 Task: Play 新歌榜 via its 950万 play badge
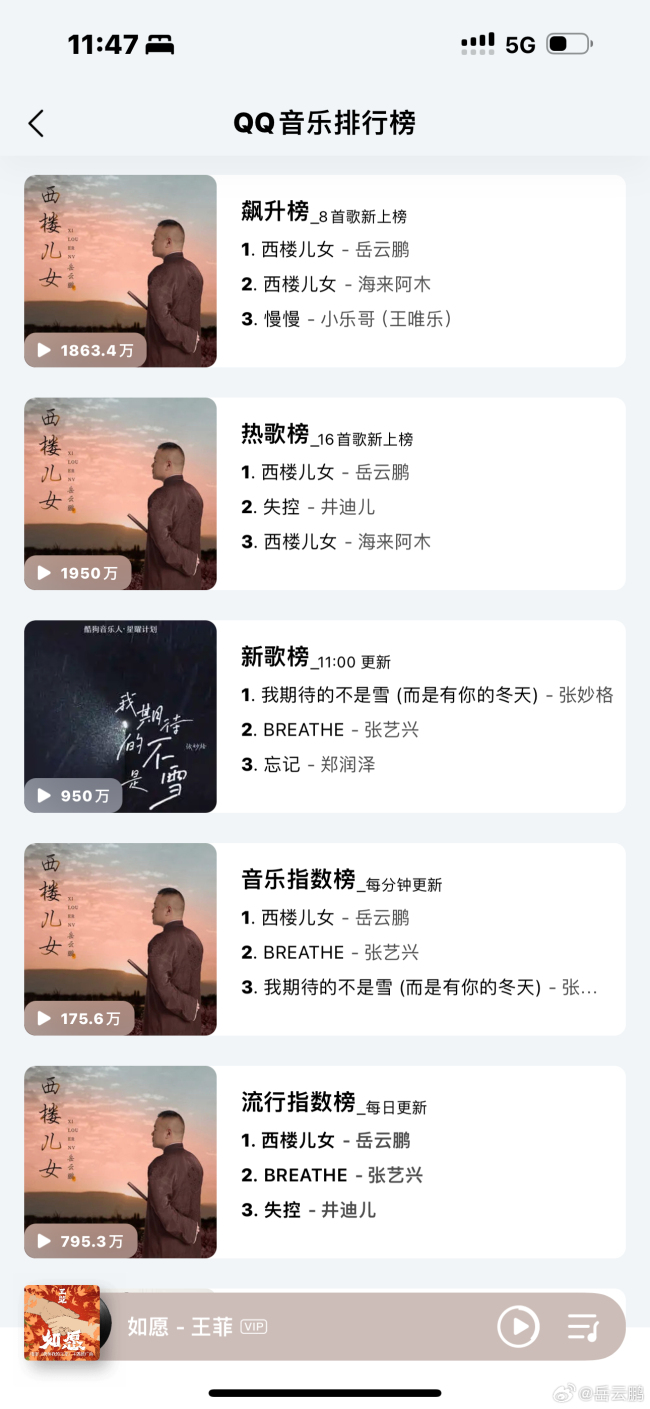73,796
